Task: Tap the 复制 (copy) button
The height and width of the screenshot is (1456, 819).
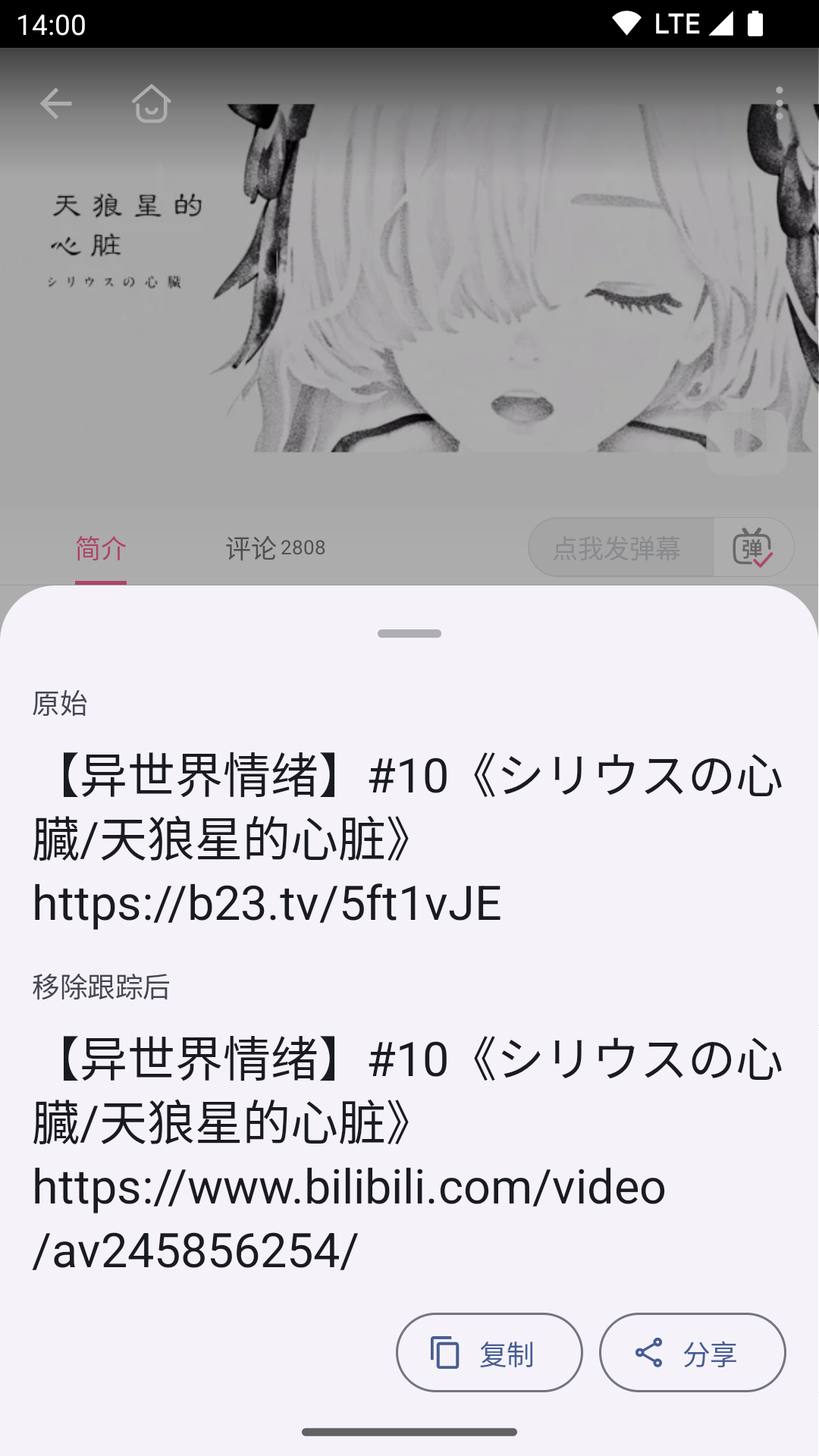Action: click(x=489, y=1353)
